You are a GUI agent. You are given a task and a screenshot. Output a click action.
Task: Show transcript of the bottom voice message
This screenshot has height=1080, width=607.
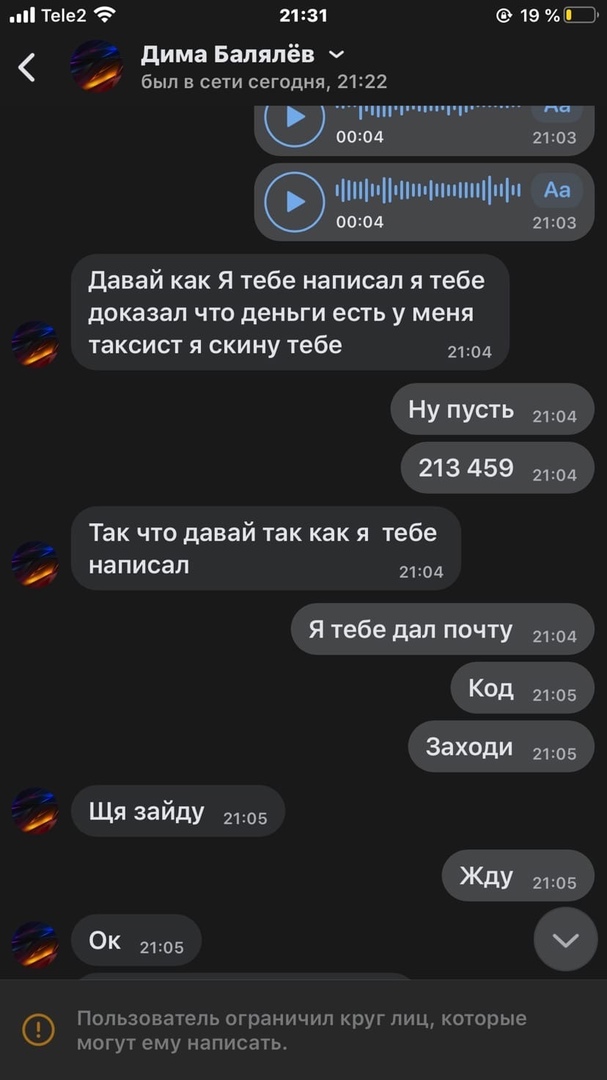[557, 189]
